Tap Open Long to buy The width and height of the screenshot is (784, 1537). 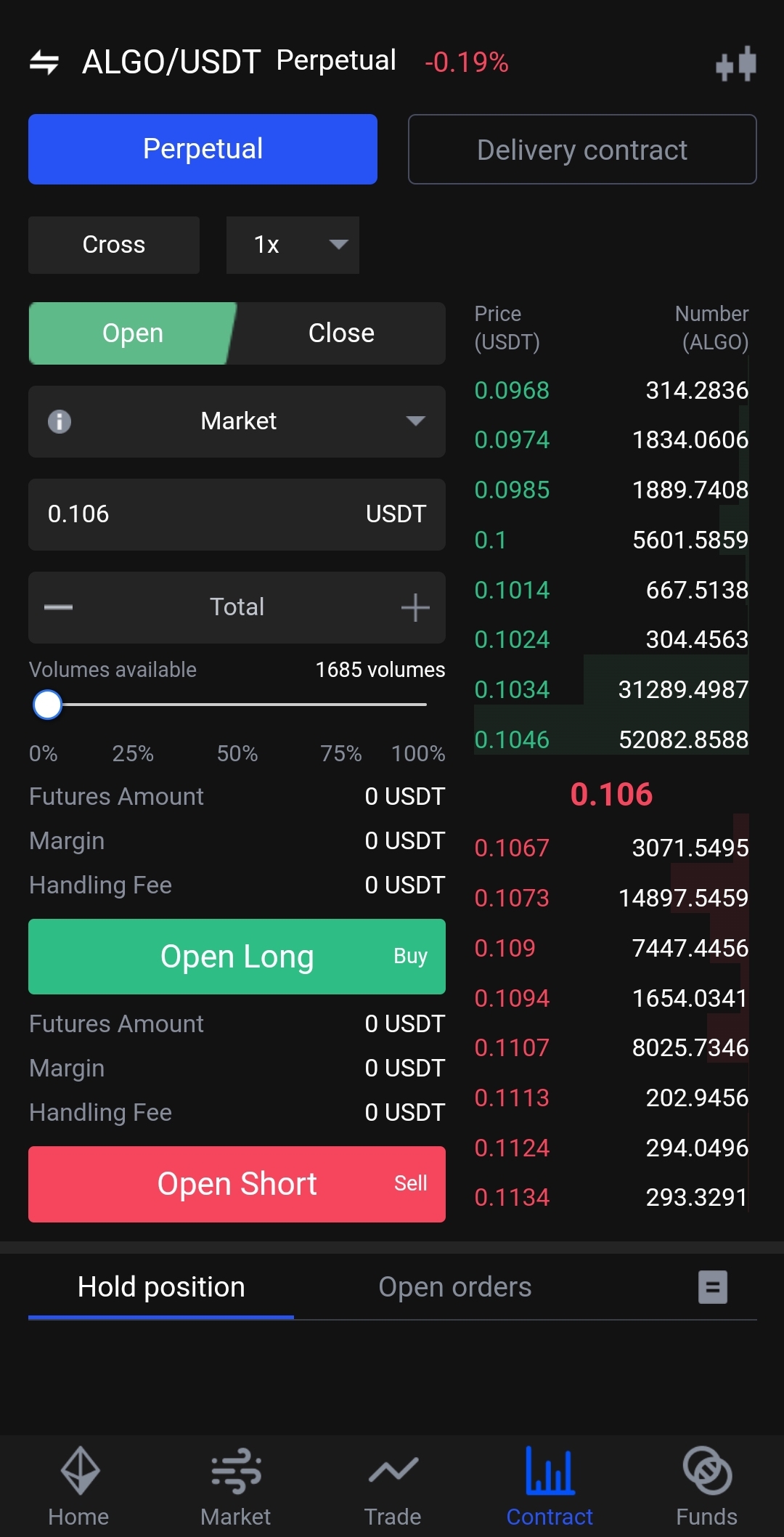(x=237, y=957)
